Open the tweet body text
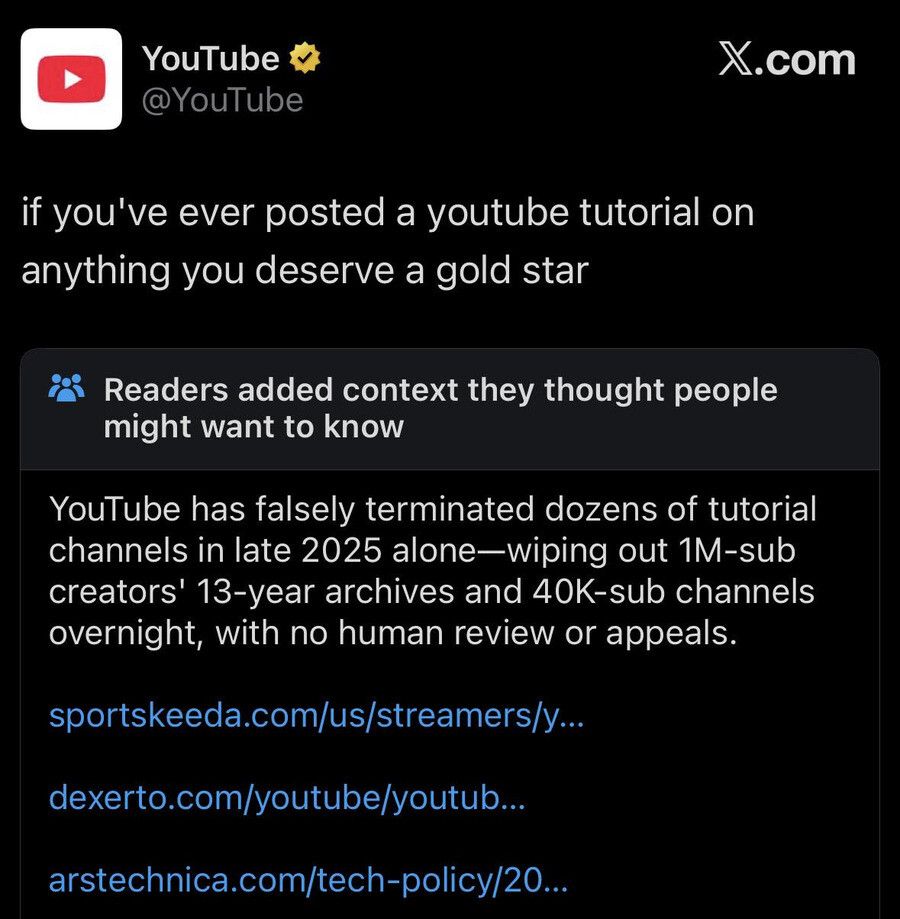The width and height of the screenshot is (900, 919). click(388, 240)
